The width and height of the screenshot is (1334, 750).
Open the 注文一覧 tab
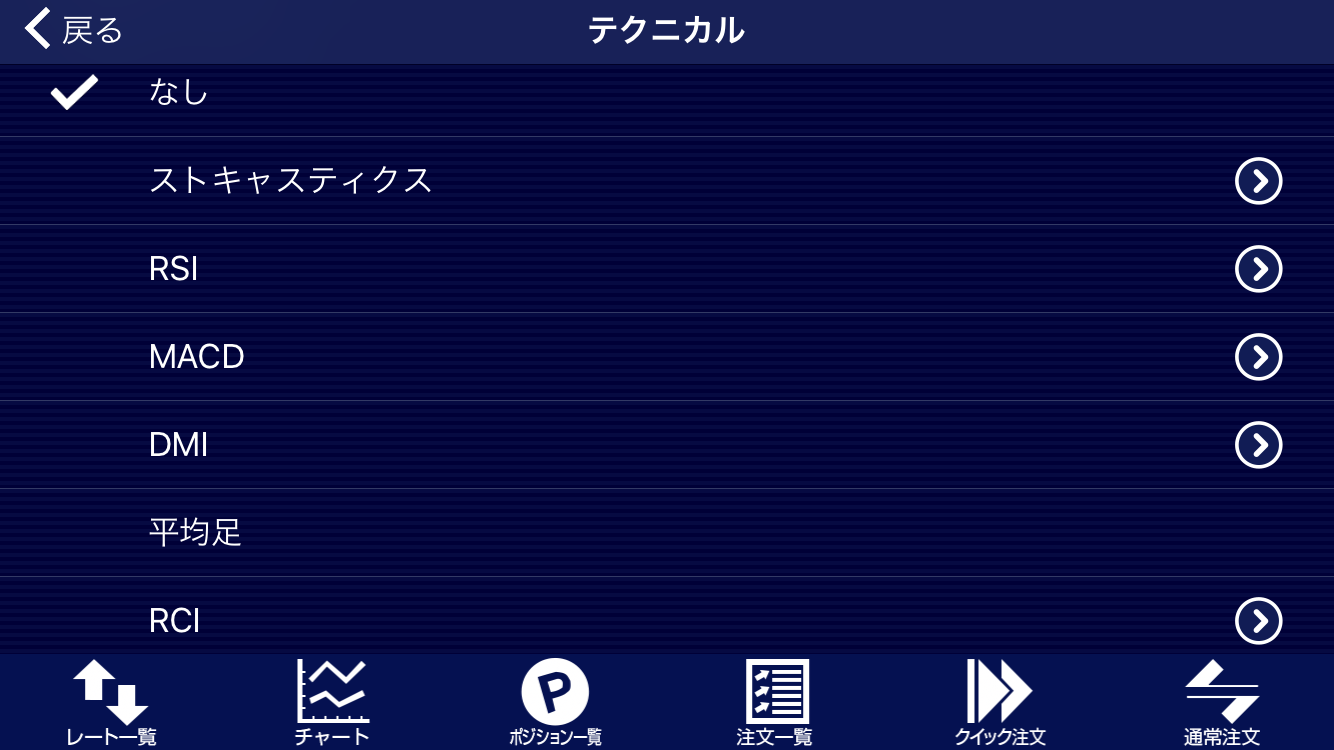777,704
